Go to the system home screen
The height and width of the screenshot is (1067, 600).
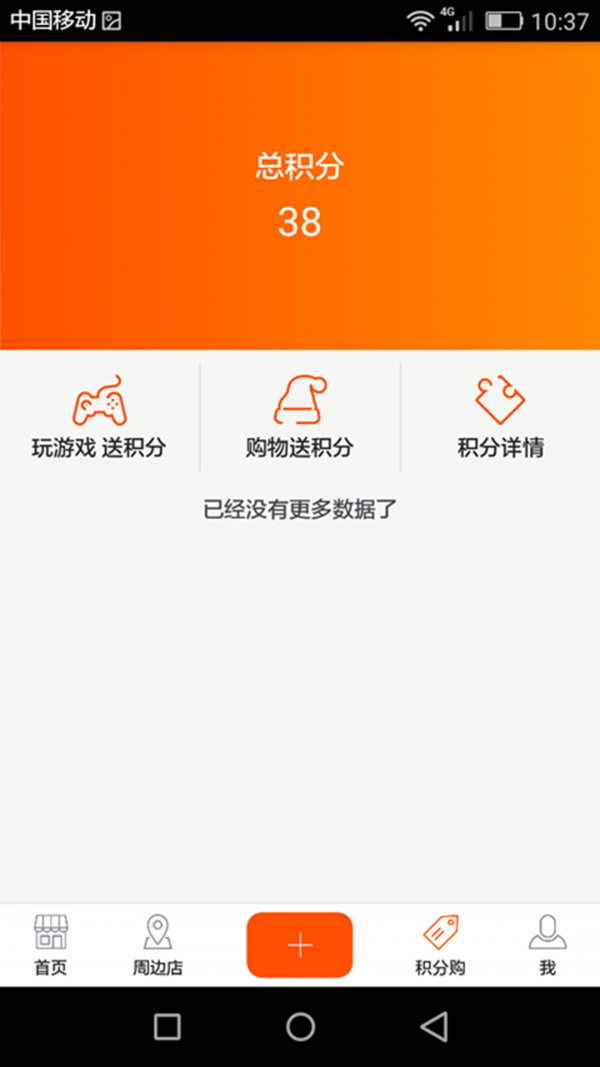[300, 1027]
